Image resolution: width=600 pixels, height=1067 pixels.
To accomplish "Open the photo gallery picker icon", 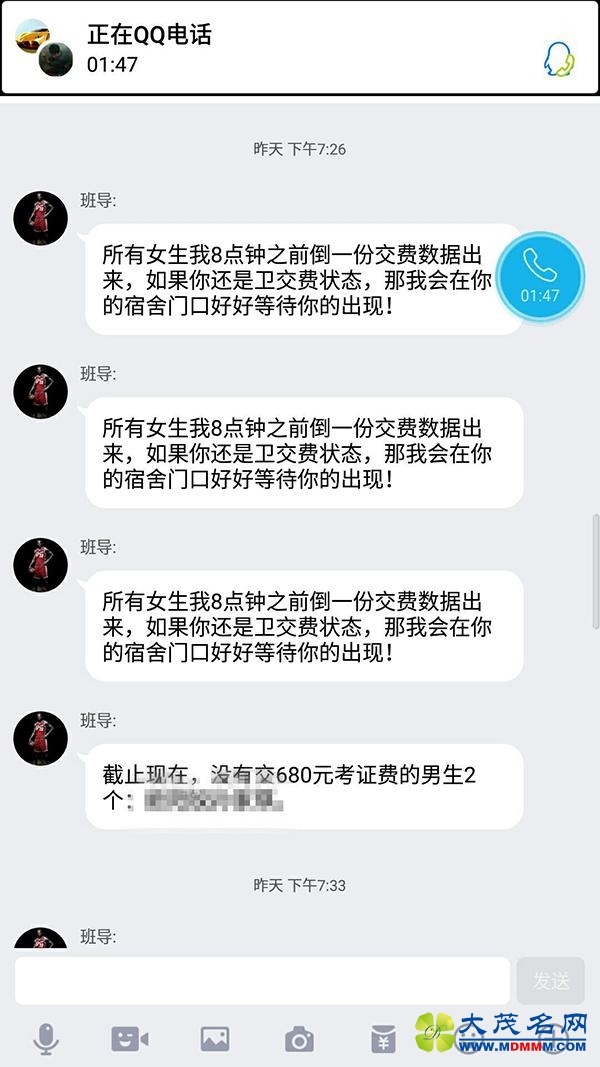I will click(215, 1039).
